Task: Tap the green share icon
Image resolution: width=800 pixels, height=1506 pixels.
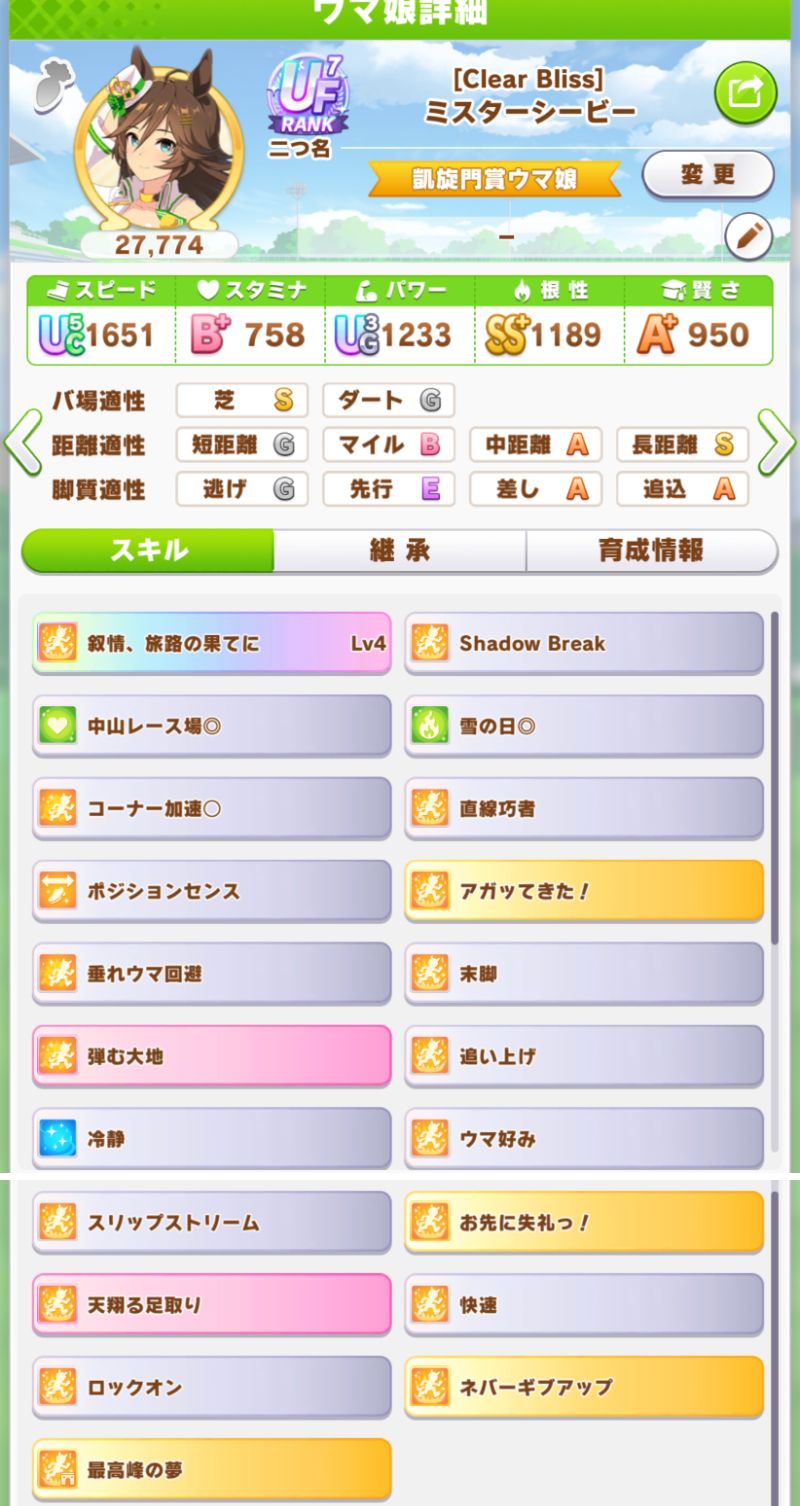Action: pos(745,94)
